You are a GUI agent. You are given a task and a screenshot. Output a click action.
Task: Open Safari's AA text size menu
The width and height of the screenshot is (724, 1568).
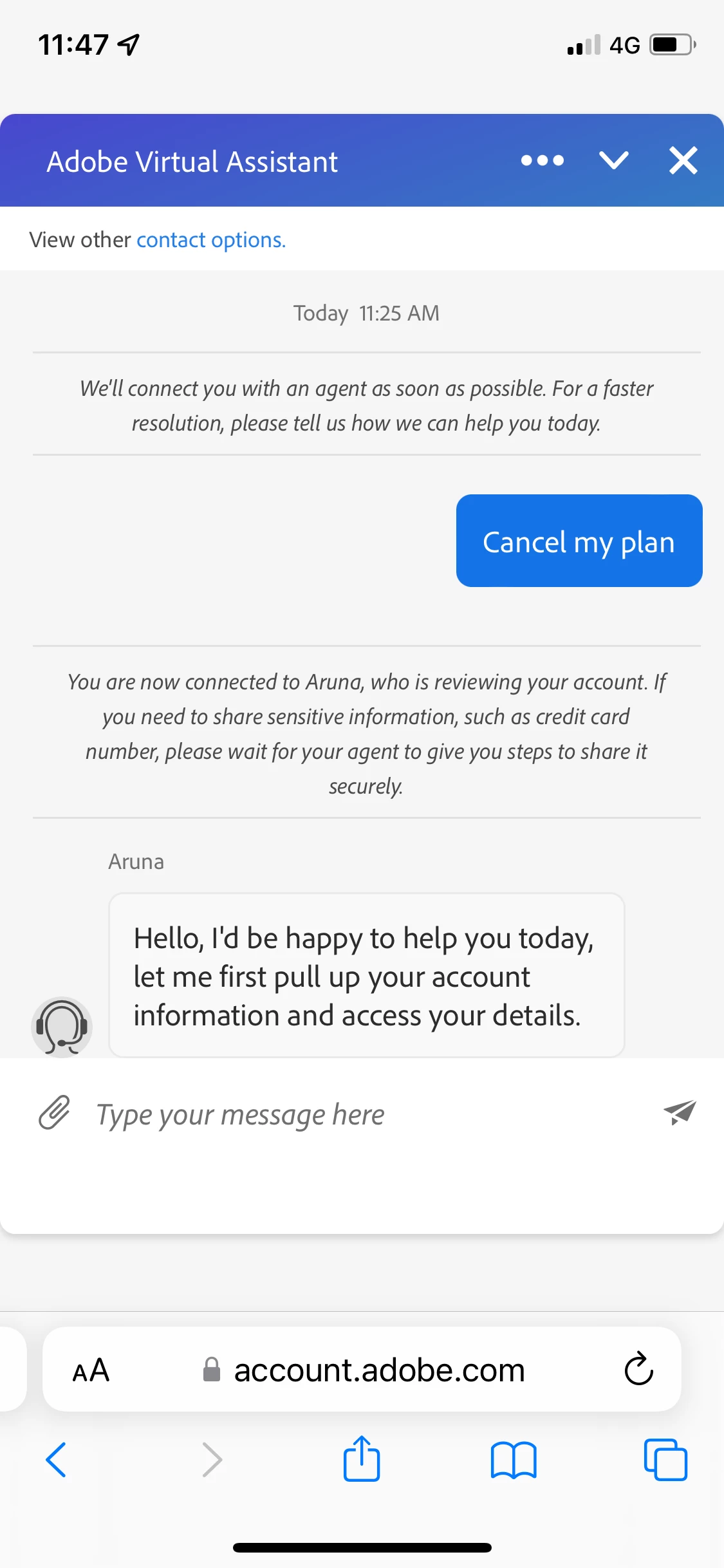91,1370
